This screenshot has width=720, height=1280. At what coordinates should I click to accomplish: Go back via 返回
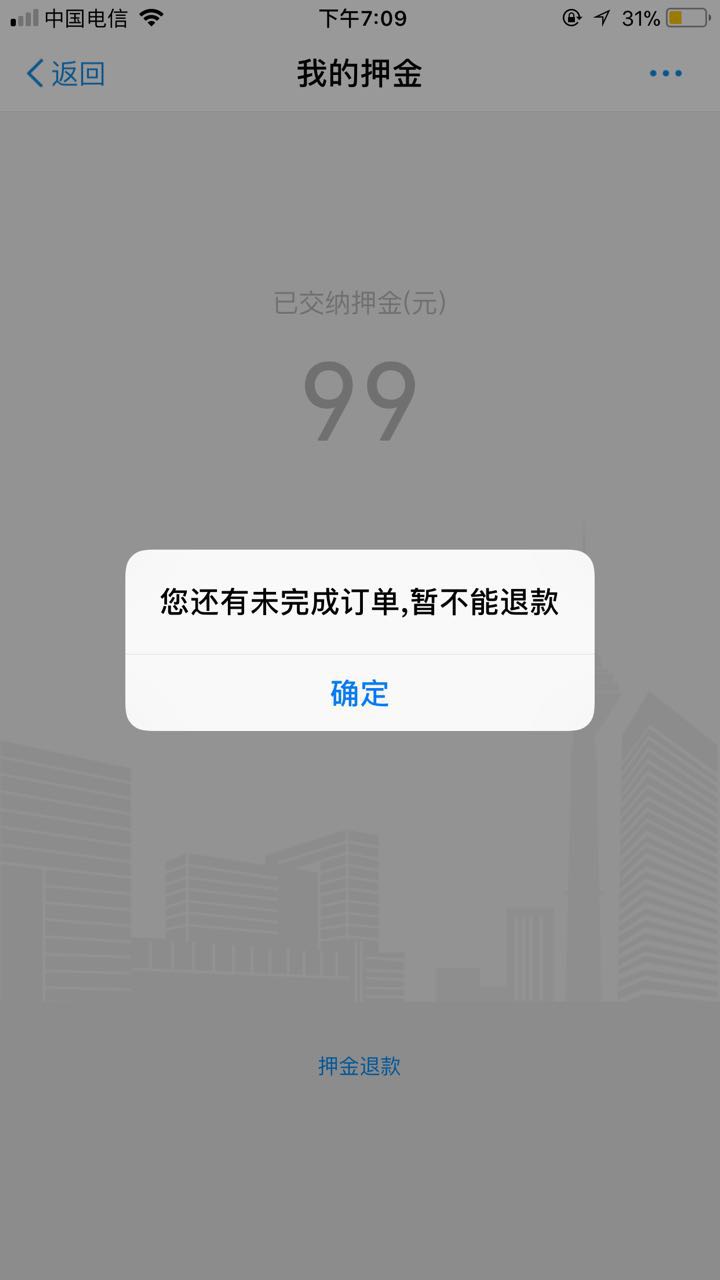point(66,73)
